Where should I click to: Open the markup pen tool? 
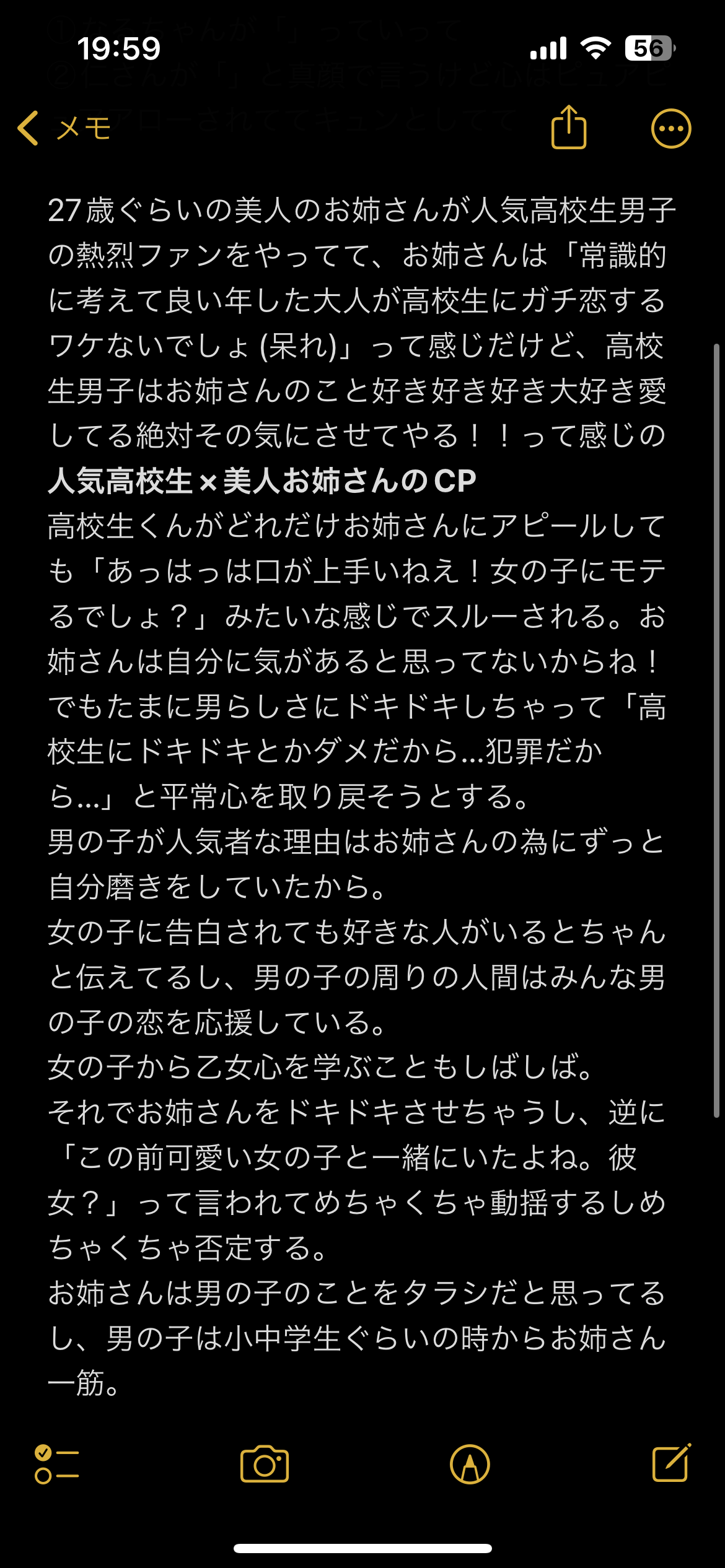point(470,1465)
